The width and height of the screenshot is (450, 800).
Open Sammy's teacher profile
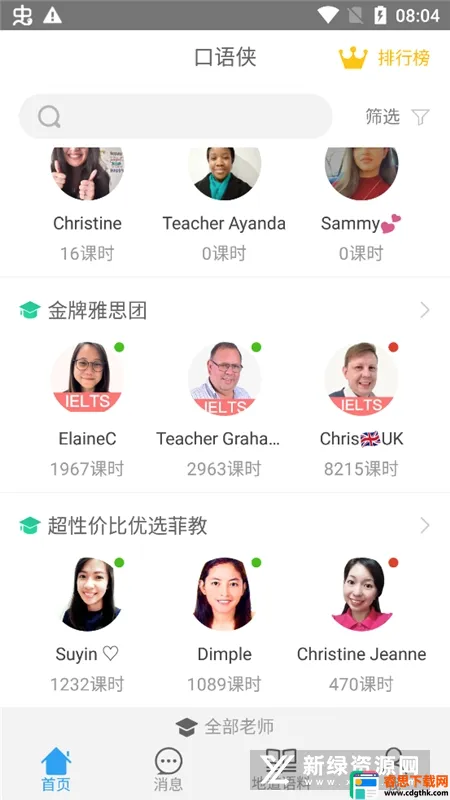(361, 205)
